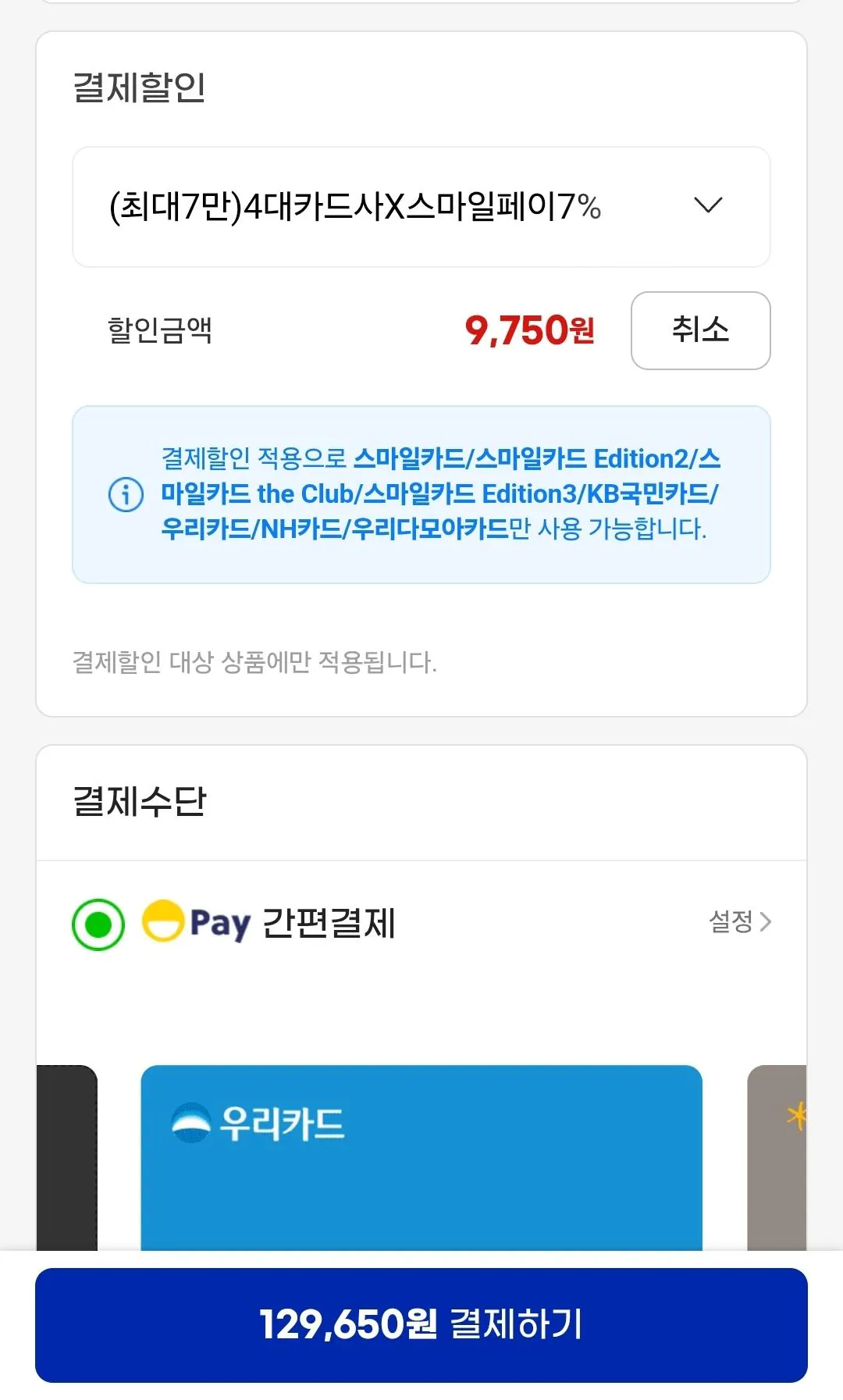The height and width of the screenshot is (1400, 843).
Task: Tap 129,650원 결제하기 to pay
Action: point(421,1325)
